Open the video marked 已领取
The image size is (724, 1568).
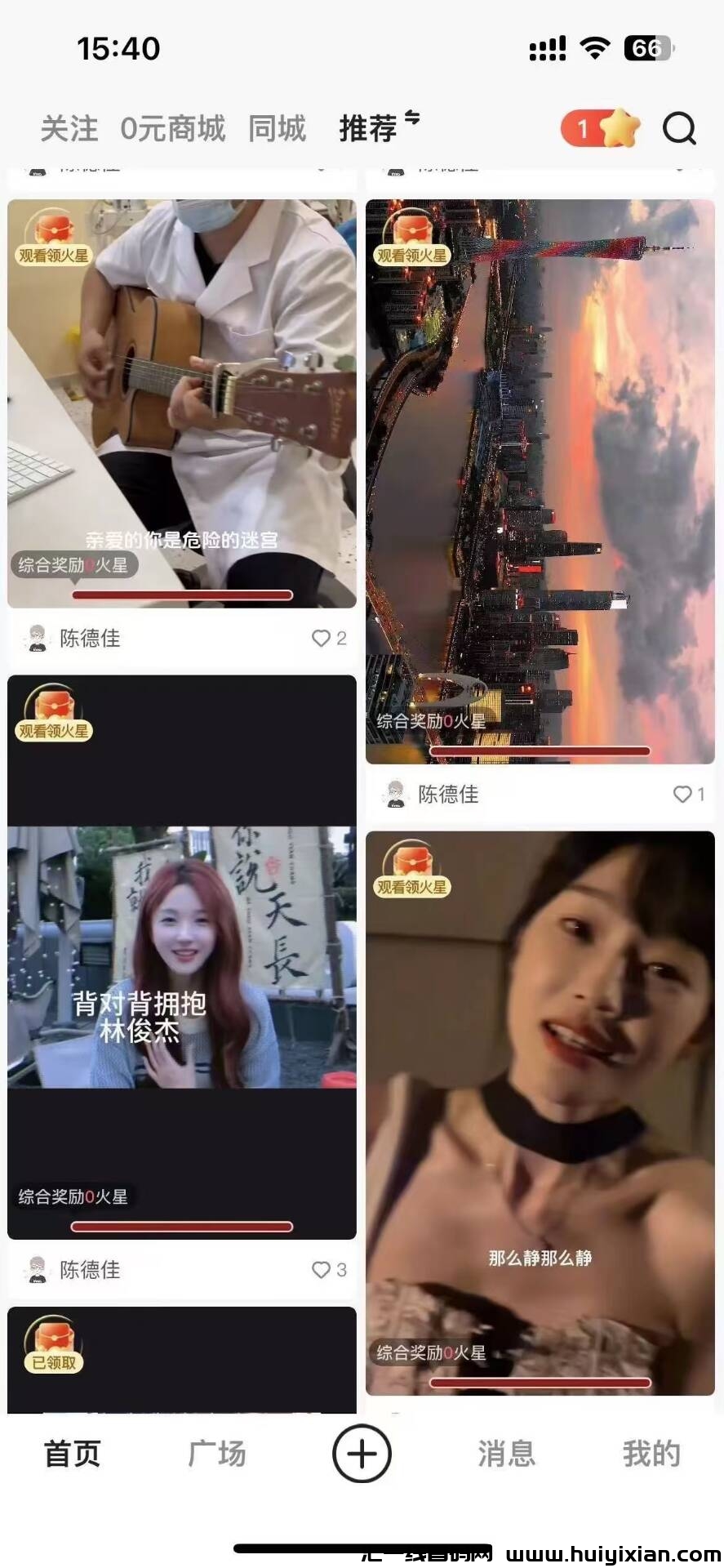182,1360
